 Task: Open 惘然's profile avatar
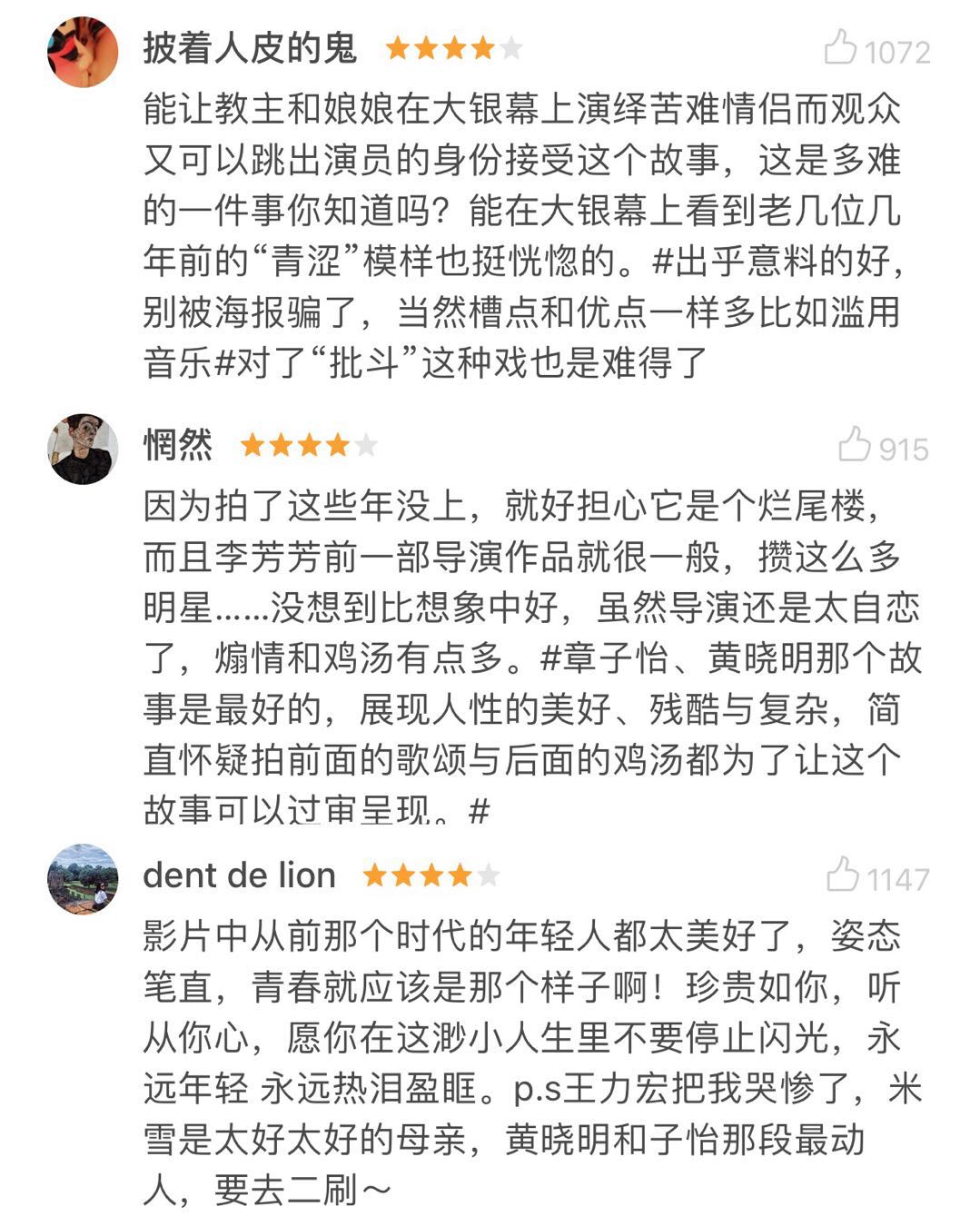tap(83, 450)
